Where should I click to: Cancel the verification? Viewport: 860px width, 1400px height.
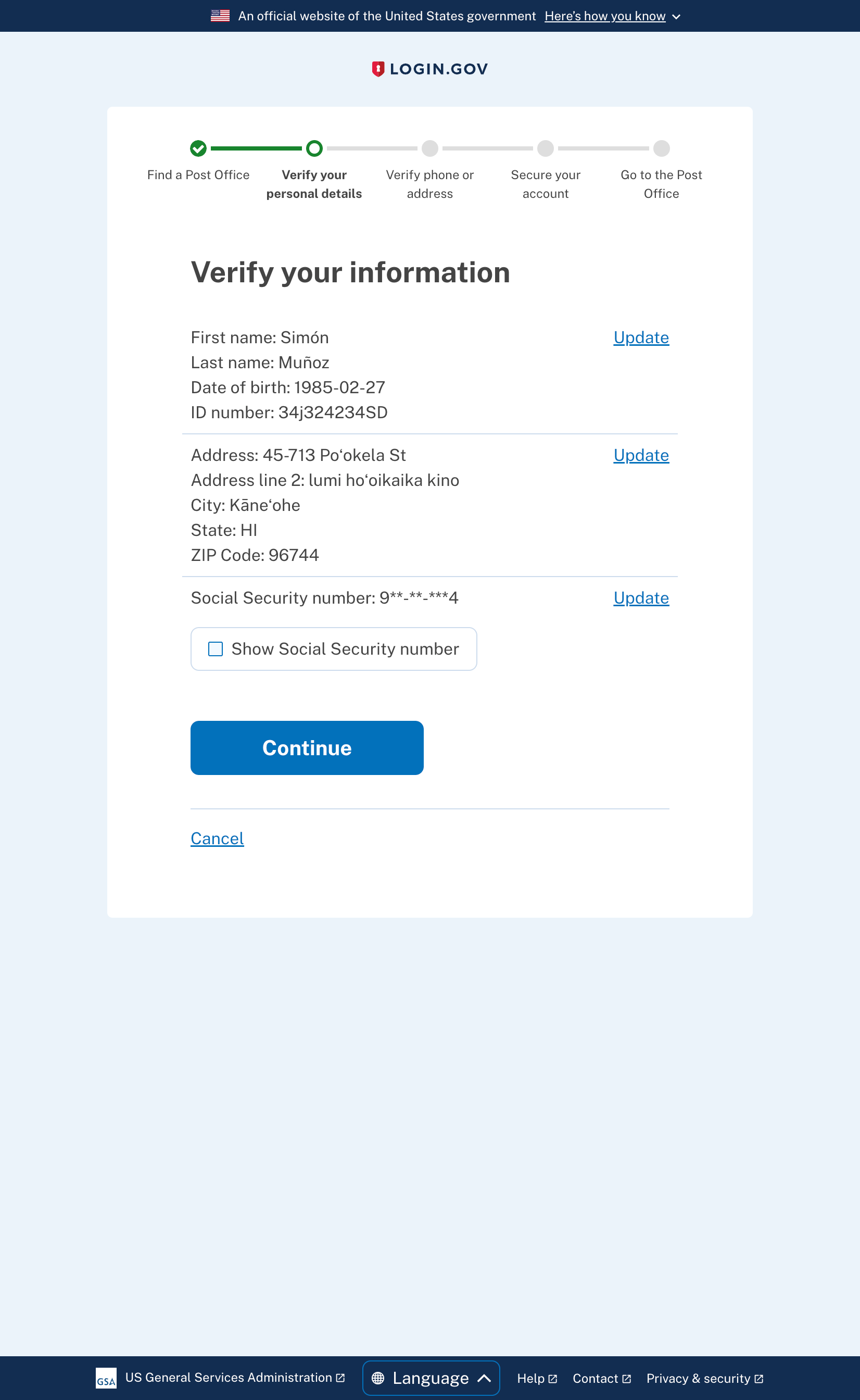coord(217,839)
